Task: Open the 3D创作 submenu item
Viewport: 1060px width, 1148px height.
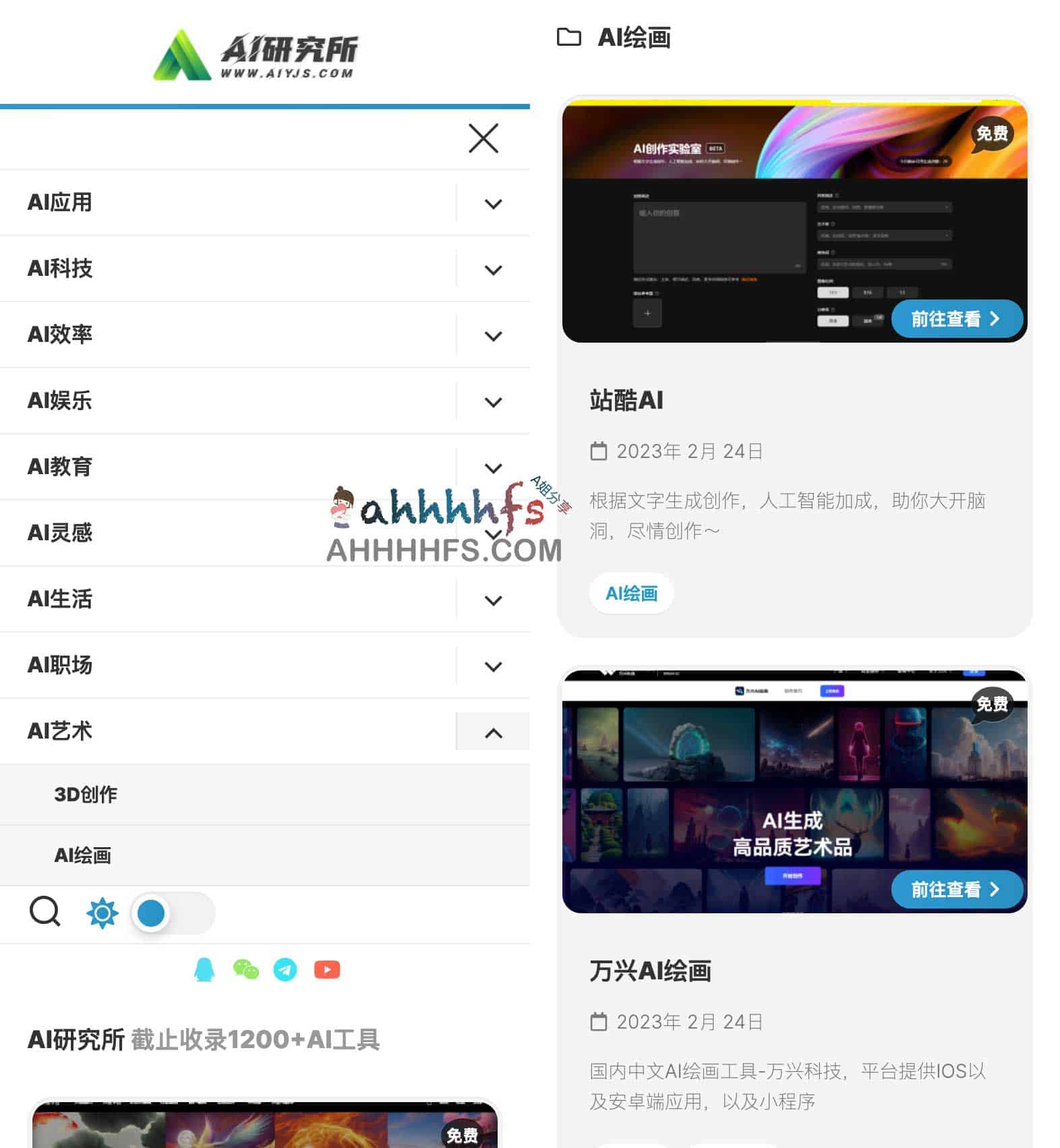Action: tap(86, 795)
